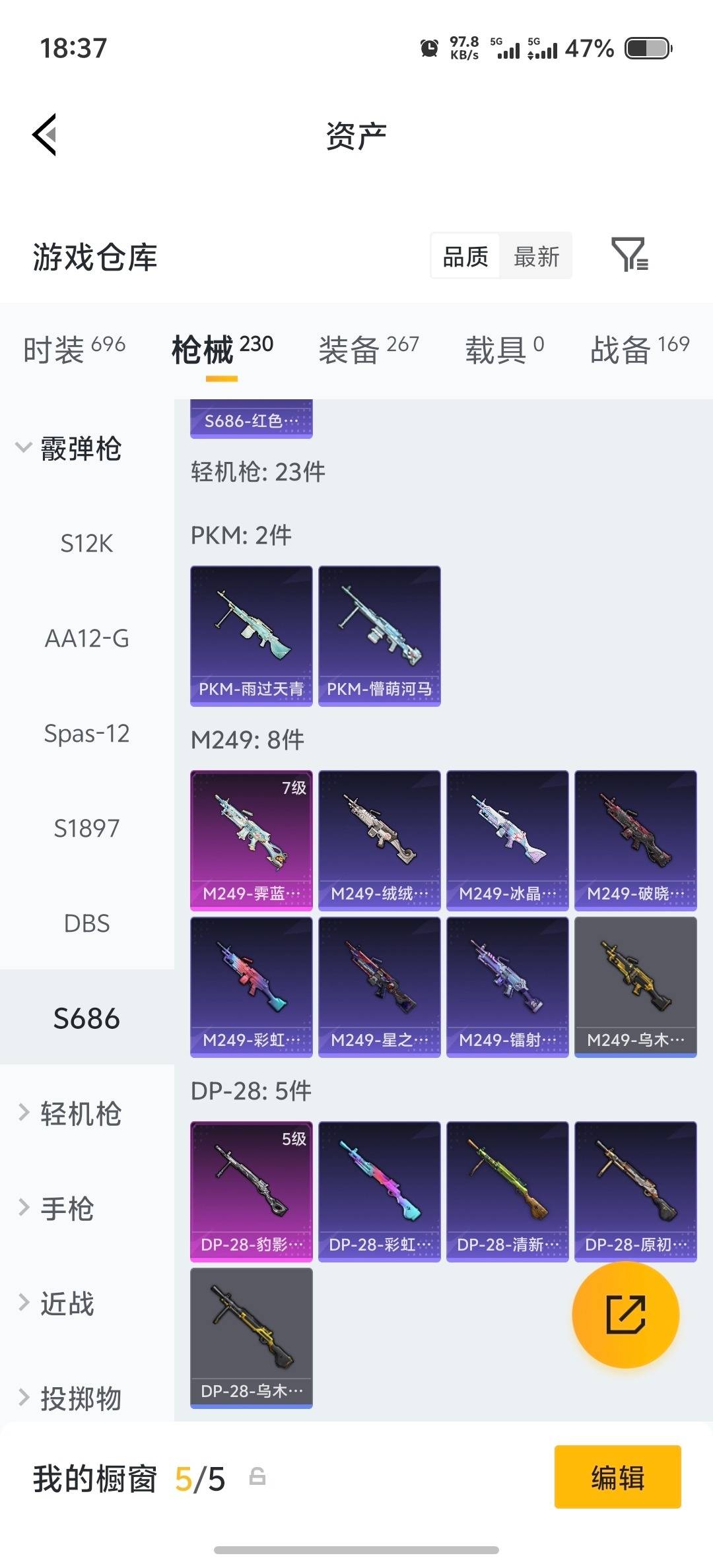Expand the 手枪 category

tap(57, 1208)
